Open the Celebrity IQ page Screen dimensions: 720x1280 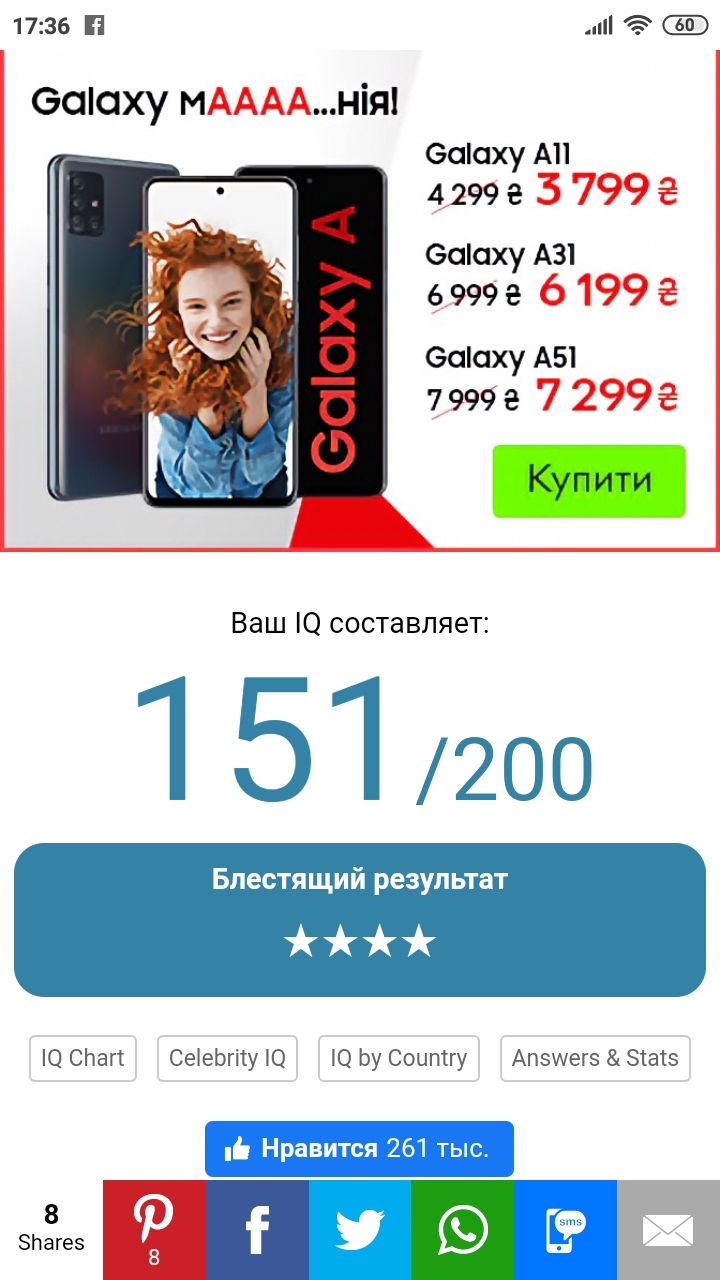click(227, 1058)
